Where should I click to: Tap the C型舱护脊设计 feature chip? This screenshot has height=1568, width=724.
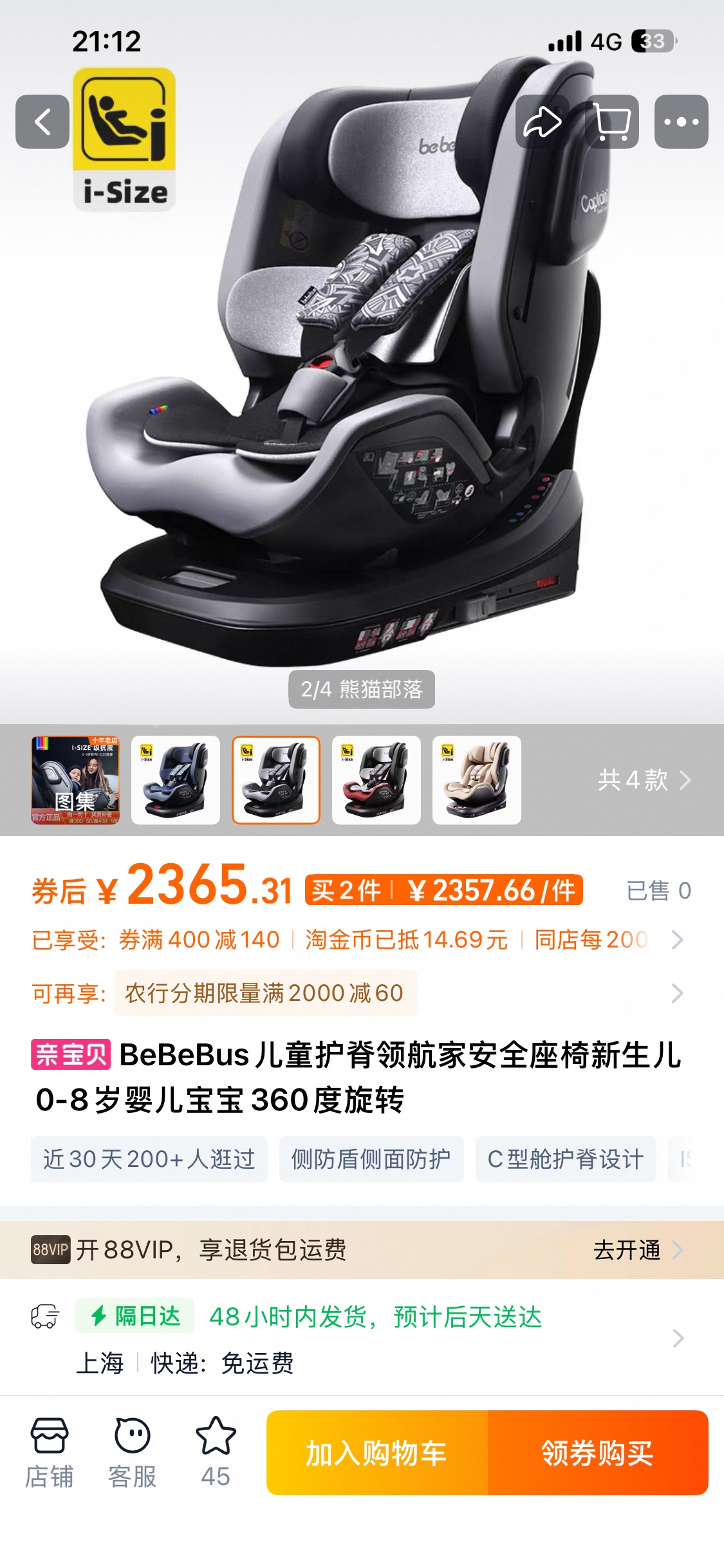coord(565,1159)
